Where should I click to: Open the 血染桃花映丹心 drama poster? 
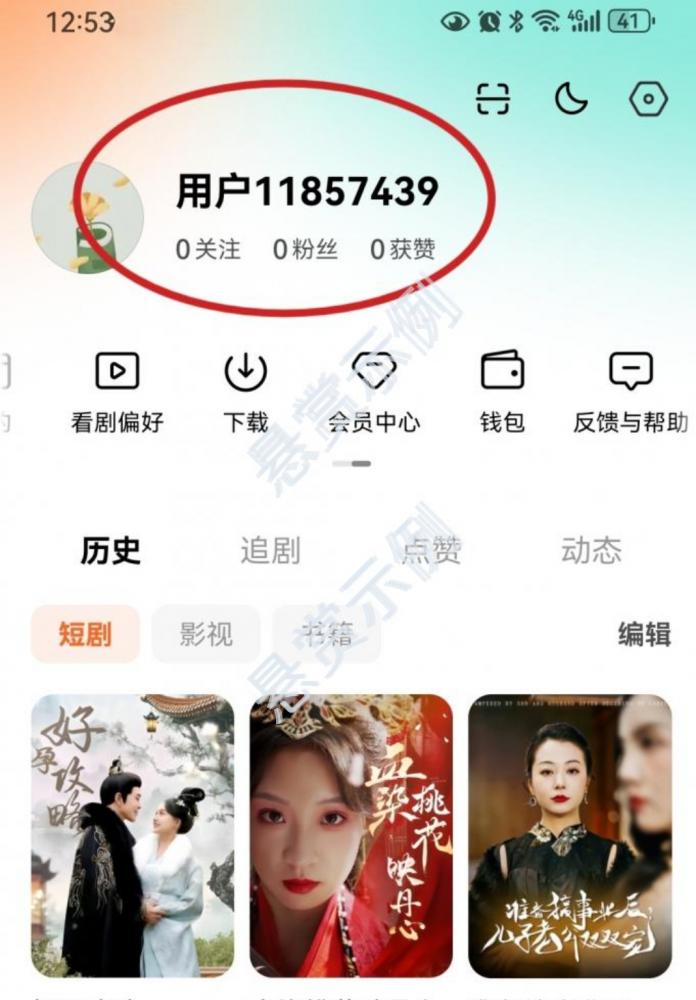351,835
